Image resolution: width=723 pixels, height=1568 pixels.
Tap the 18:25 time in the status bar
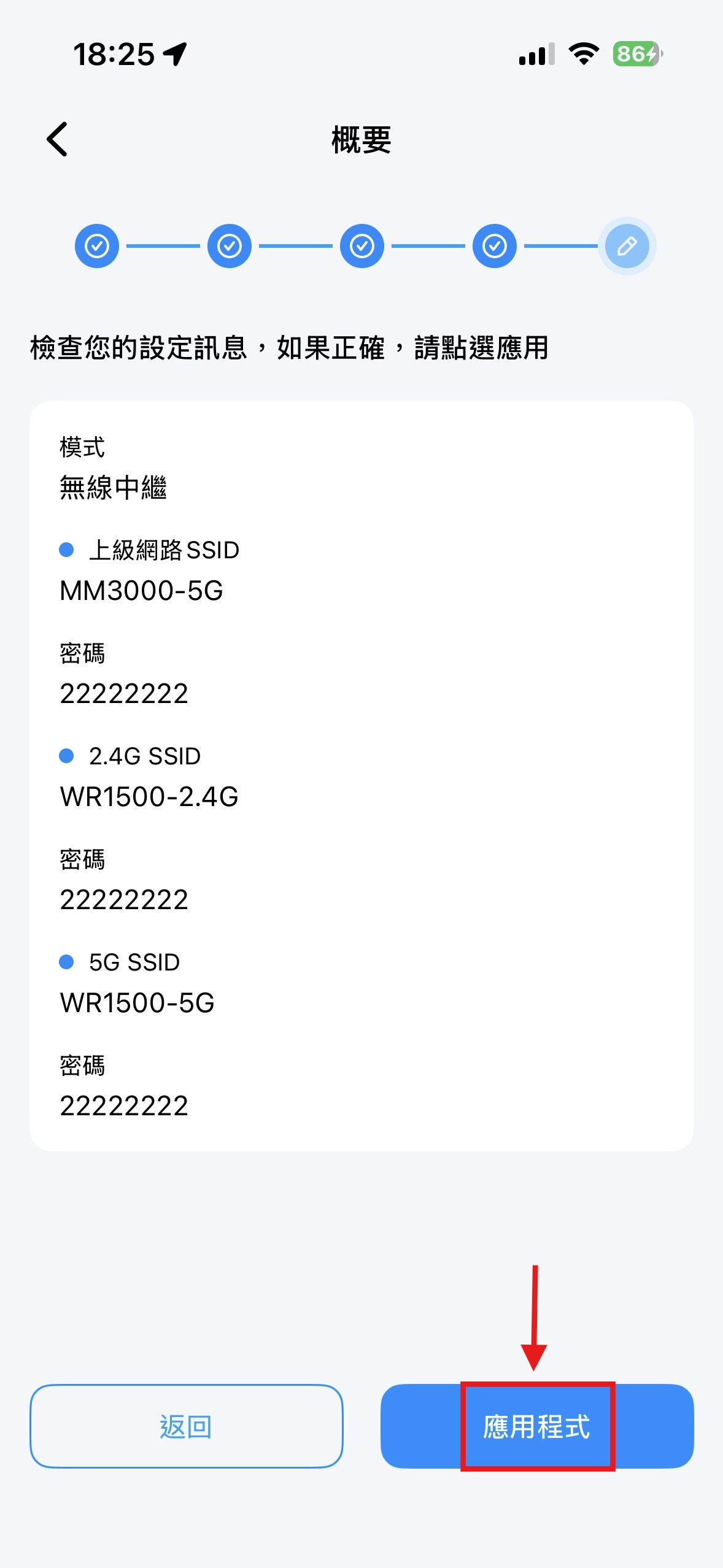coord(114,54)
